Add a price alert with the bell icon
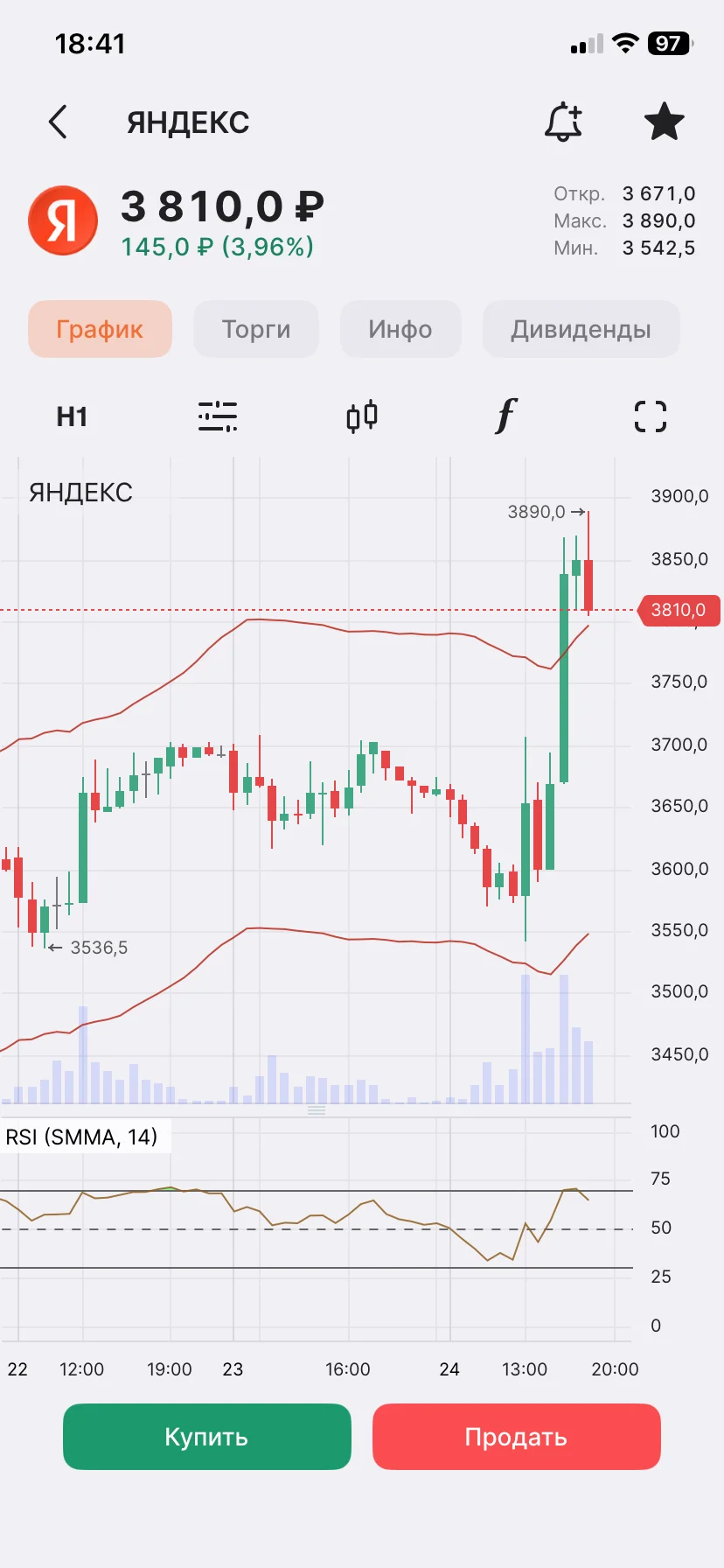The image size is (724, 1568). pos(564,122)
